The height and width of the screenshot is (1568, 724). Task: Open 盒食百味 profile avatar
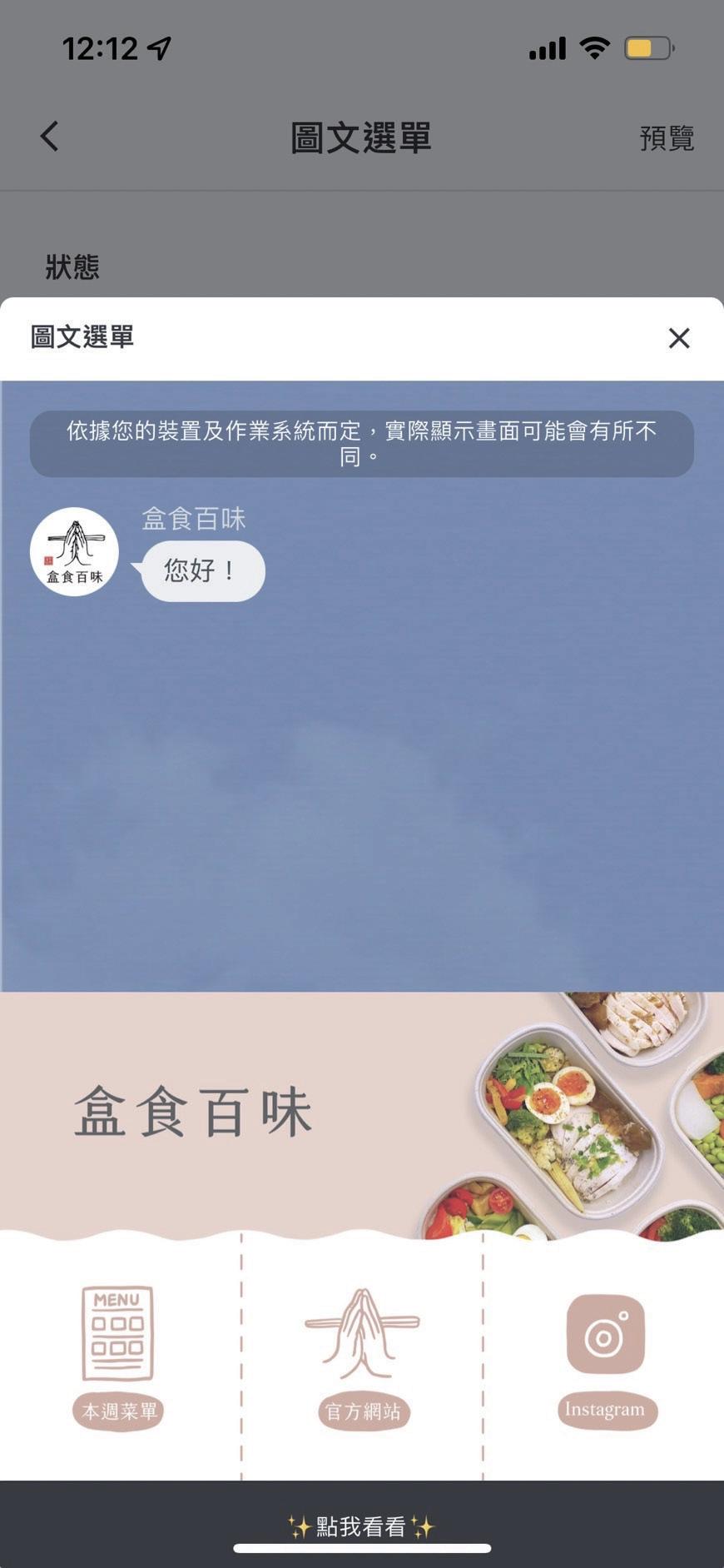74,552
